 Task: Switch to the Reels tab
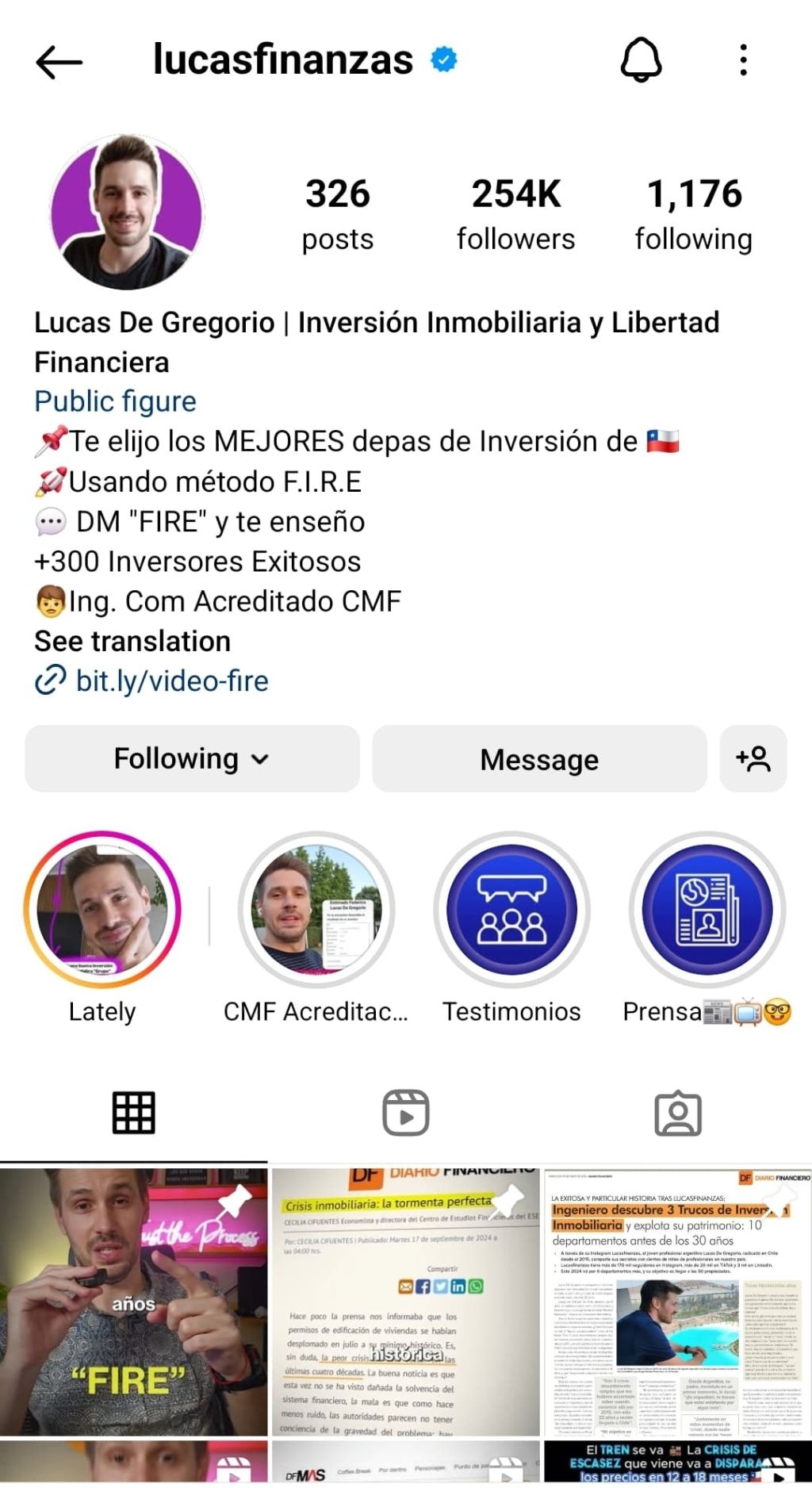(406, 1113)
